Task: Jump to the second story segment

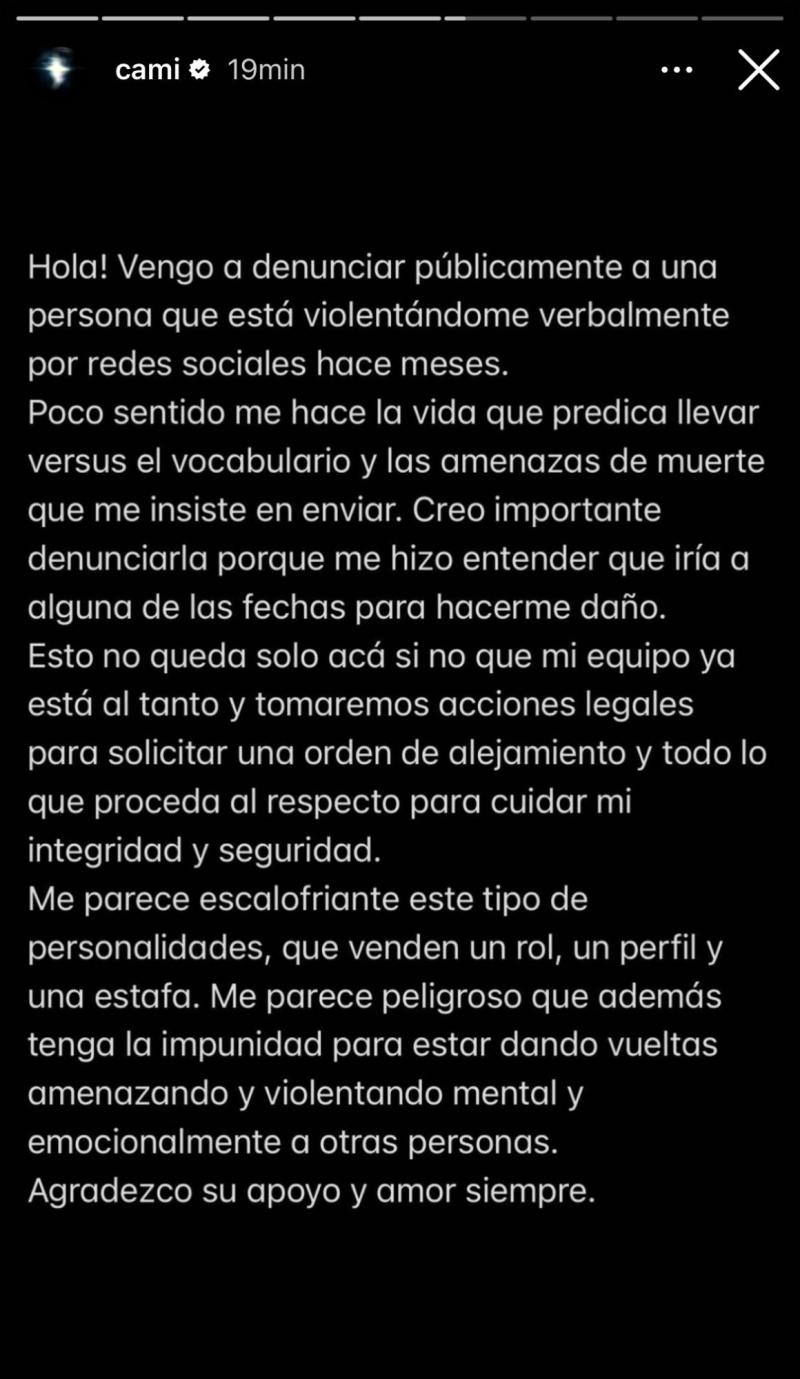Action: 143,16
